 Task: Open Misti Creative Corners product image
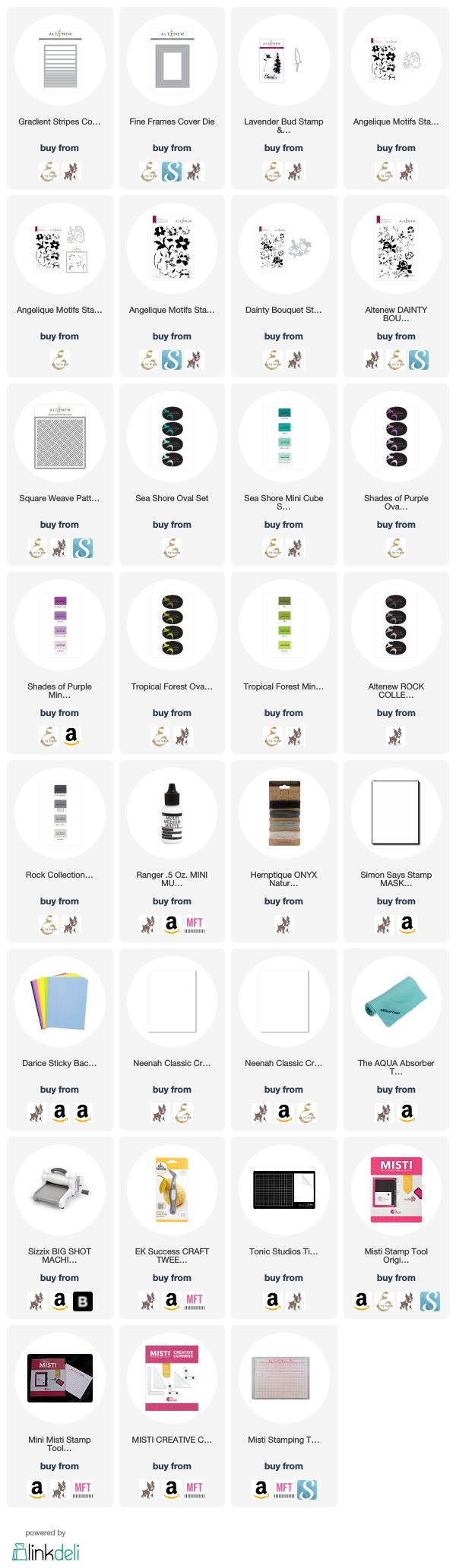tap(172, 1379)
